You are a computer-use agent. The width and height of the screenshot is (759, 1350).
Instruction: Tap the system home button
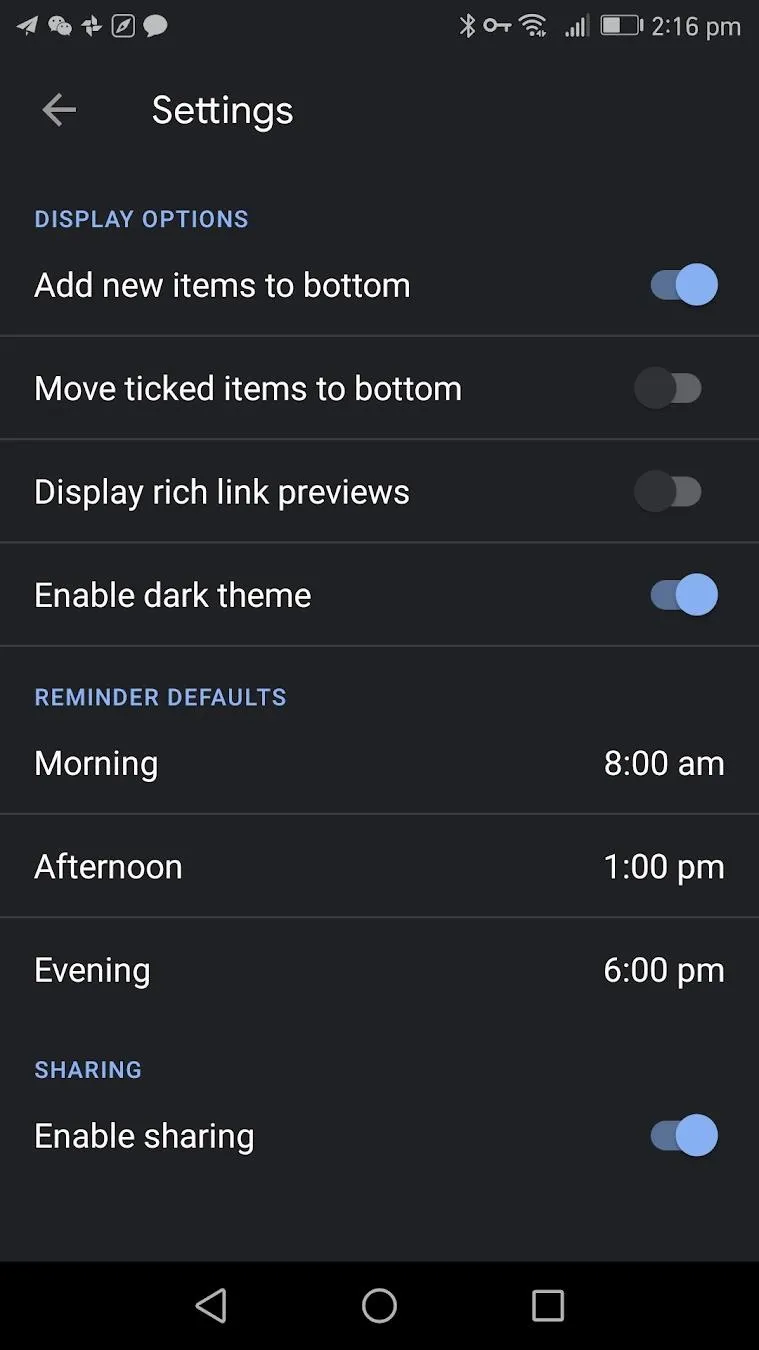click(379, 1305)
